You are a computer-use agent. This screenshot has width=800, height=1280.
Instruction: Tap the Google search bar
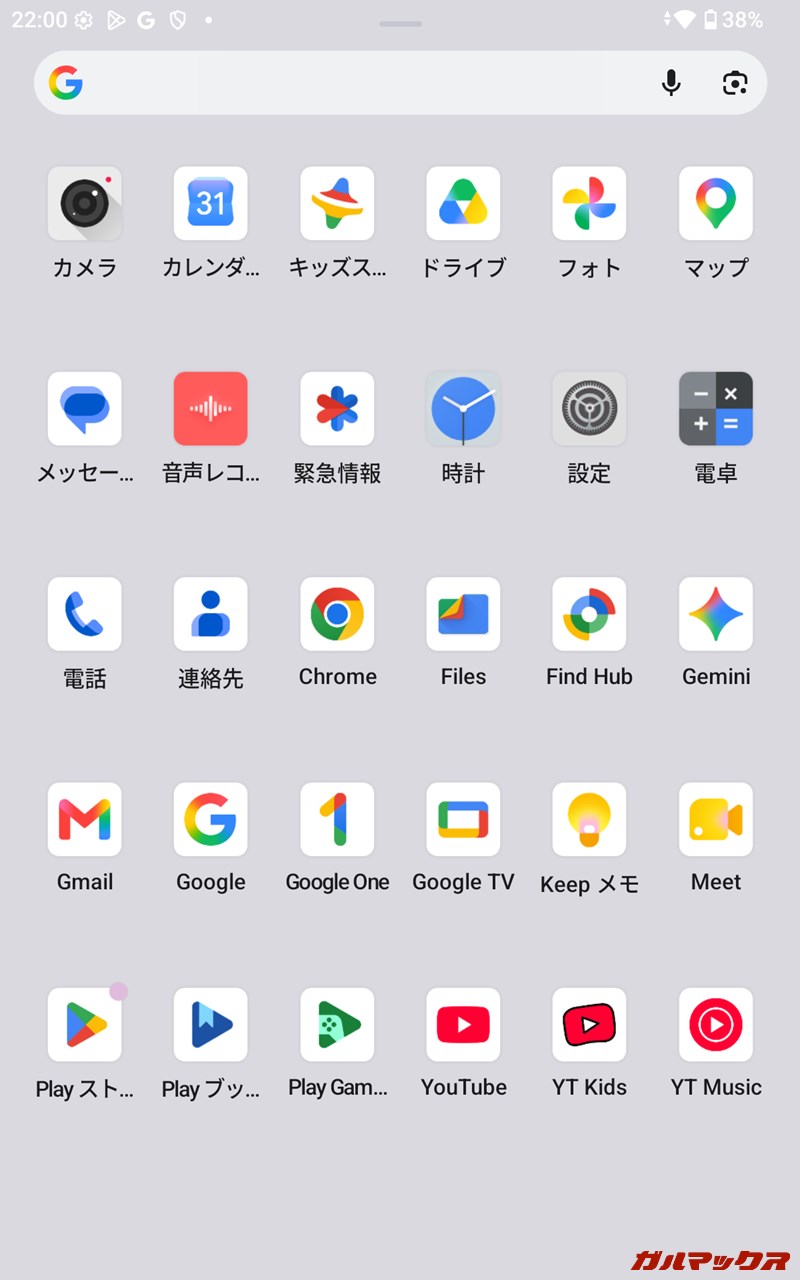[x=400, y=83]
